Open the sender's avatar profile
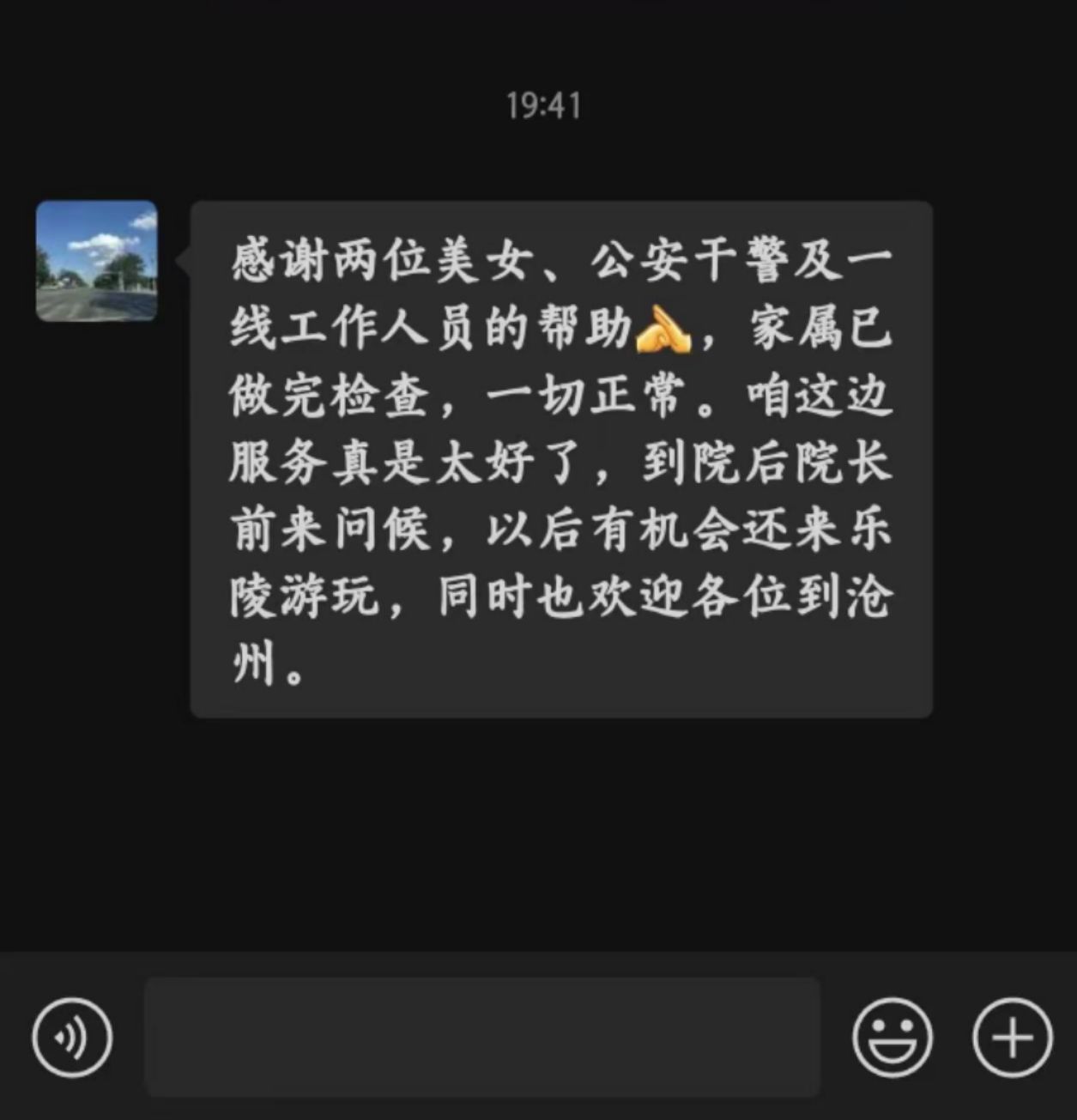This screenshot has width=1077, height=1120. coord(97,261)
